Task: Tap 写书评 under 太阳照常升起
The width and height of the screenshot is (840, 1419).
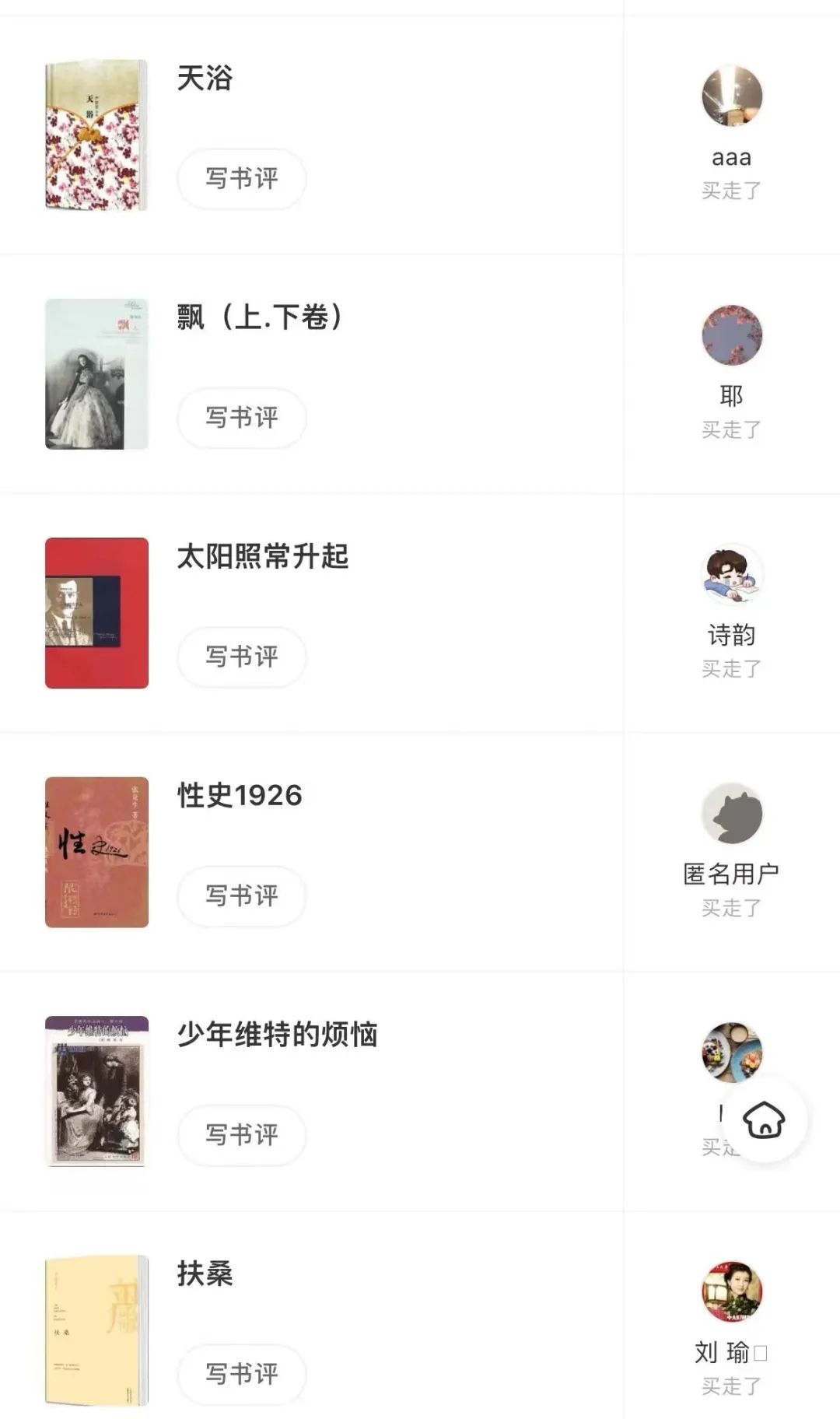Action: tap(242, 657)
